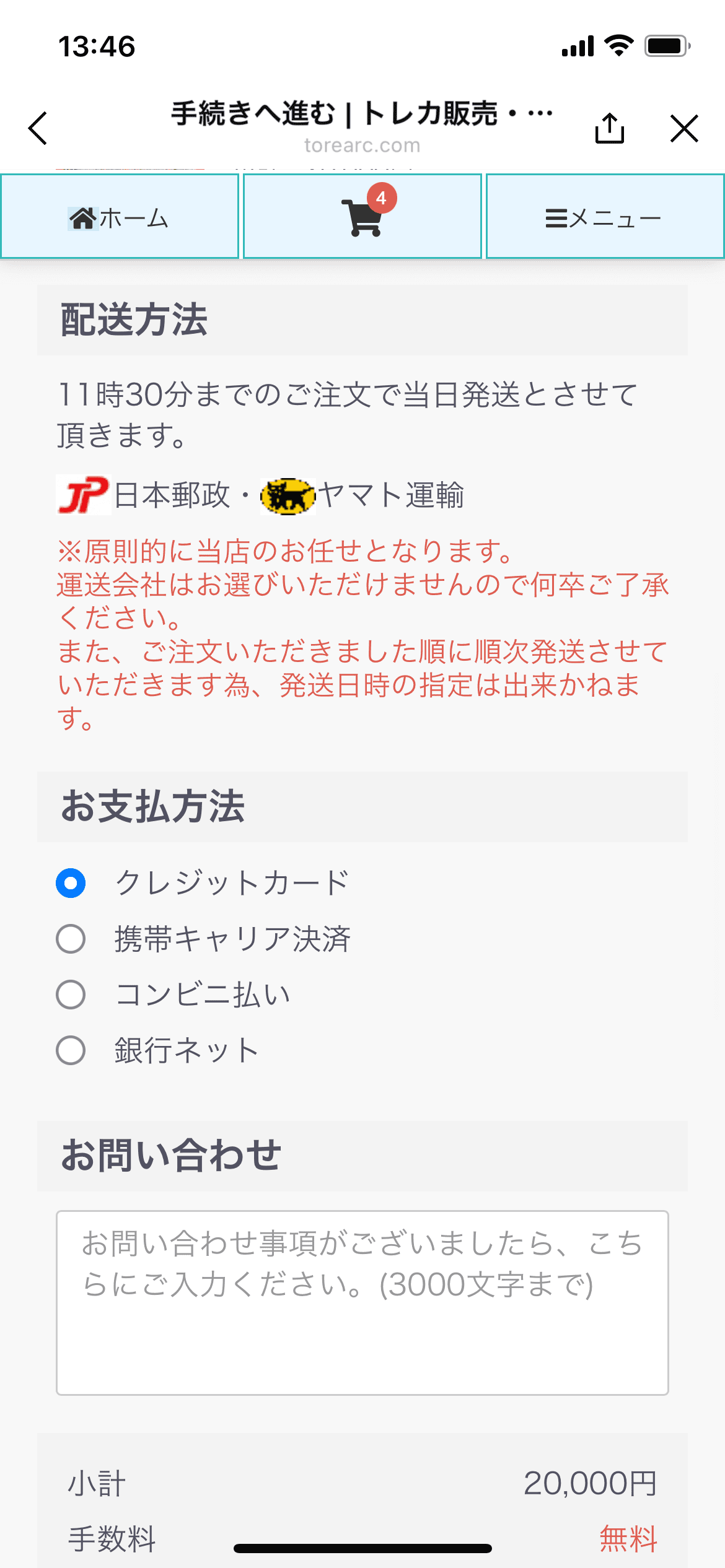Share this page via the share icon

point(610,128)
